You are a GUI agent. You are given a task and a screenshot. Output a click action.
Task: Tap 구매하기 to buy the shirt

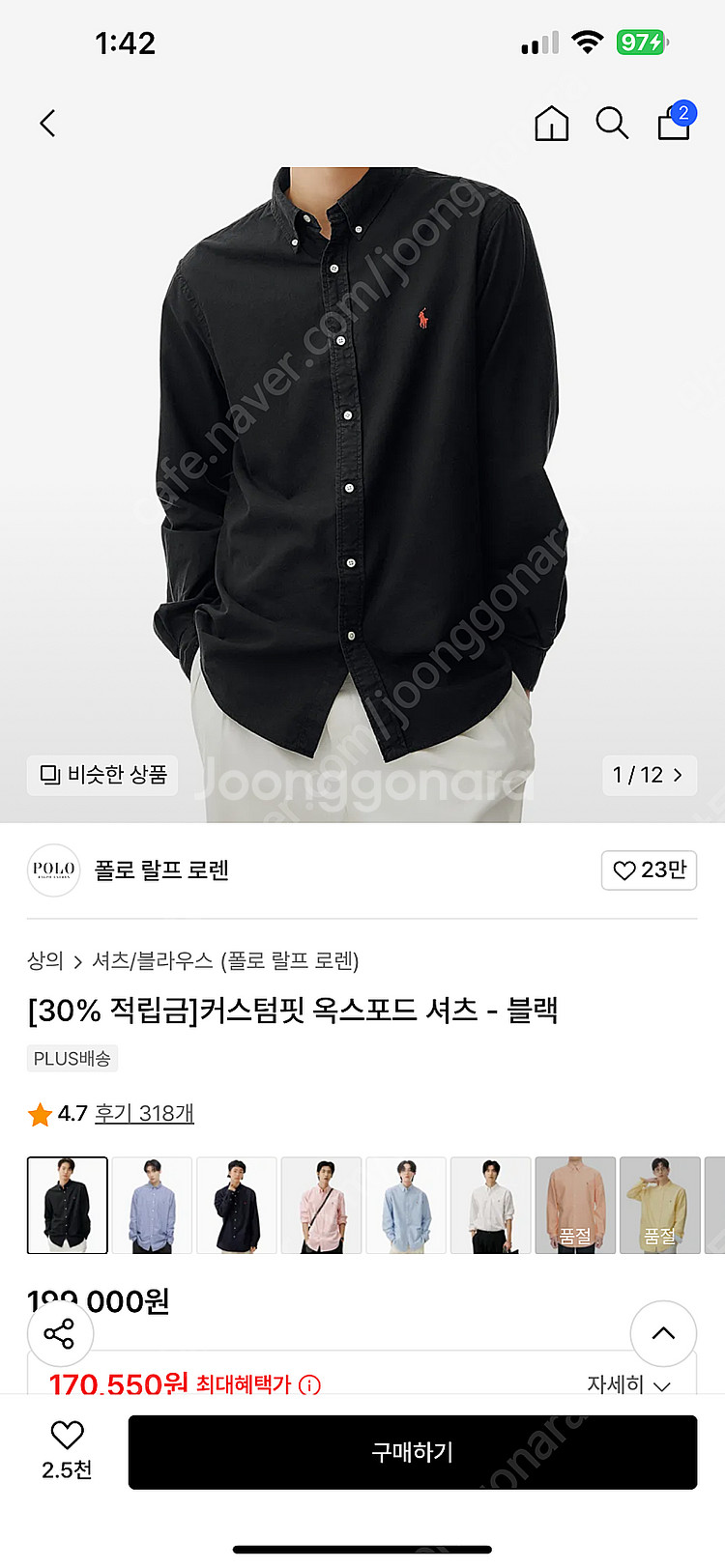(x=413, y=1452)
